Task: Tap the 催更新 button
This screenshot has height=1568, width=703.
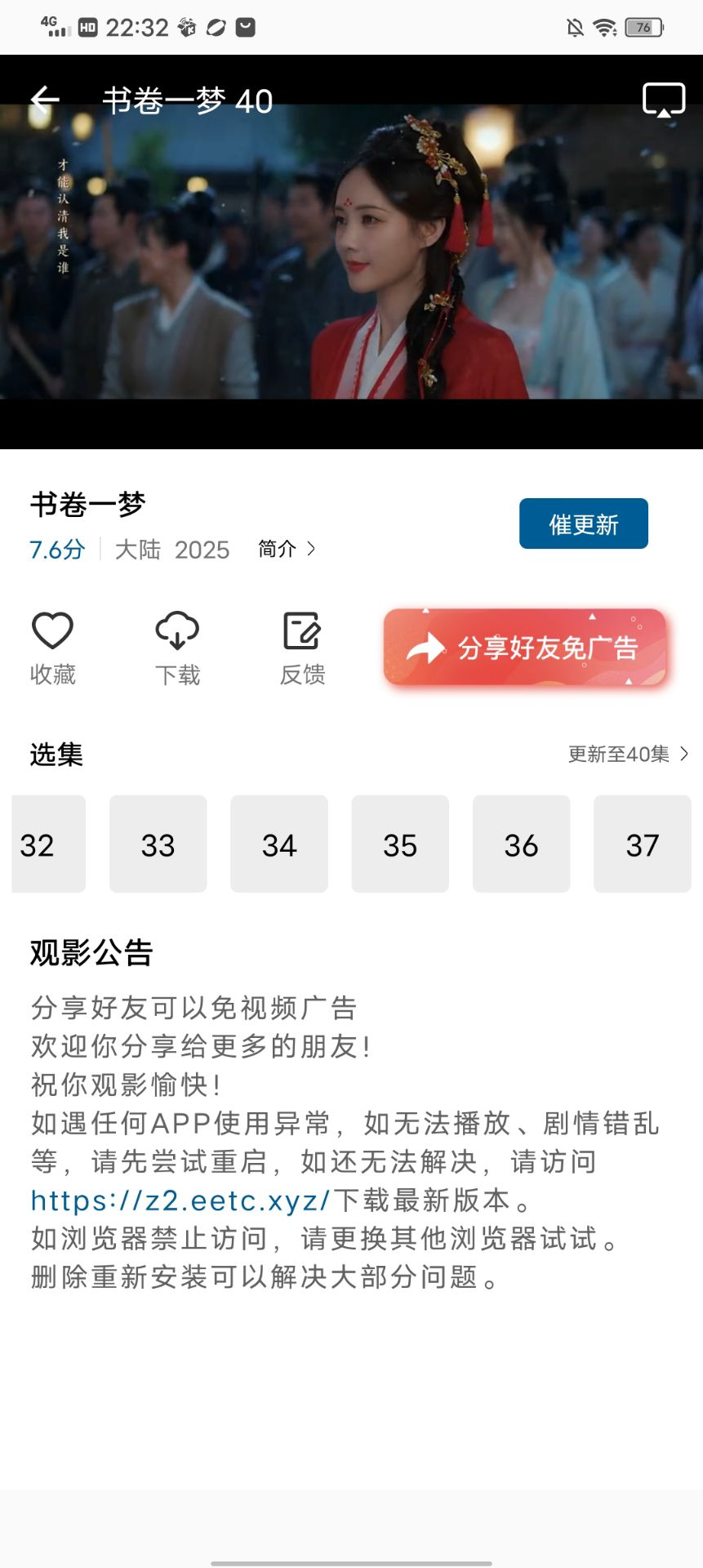Action: (584, 523)
